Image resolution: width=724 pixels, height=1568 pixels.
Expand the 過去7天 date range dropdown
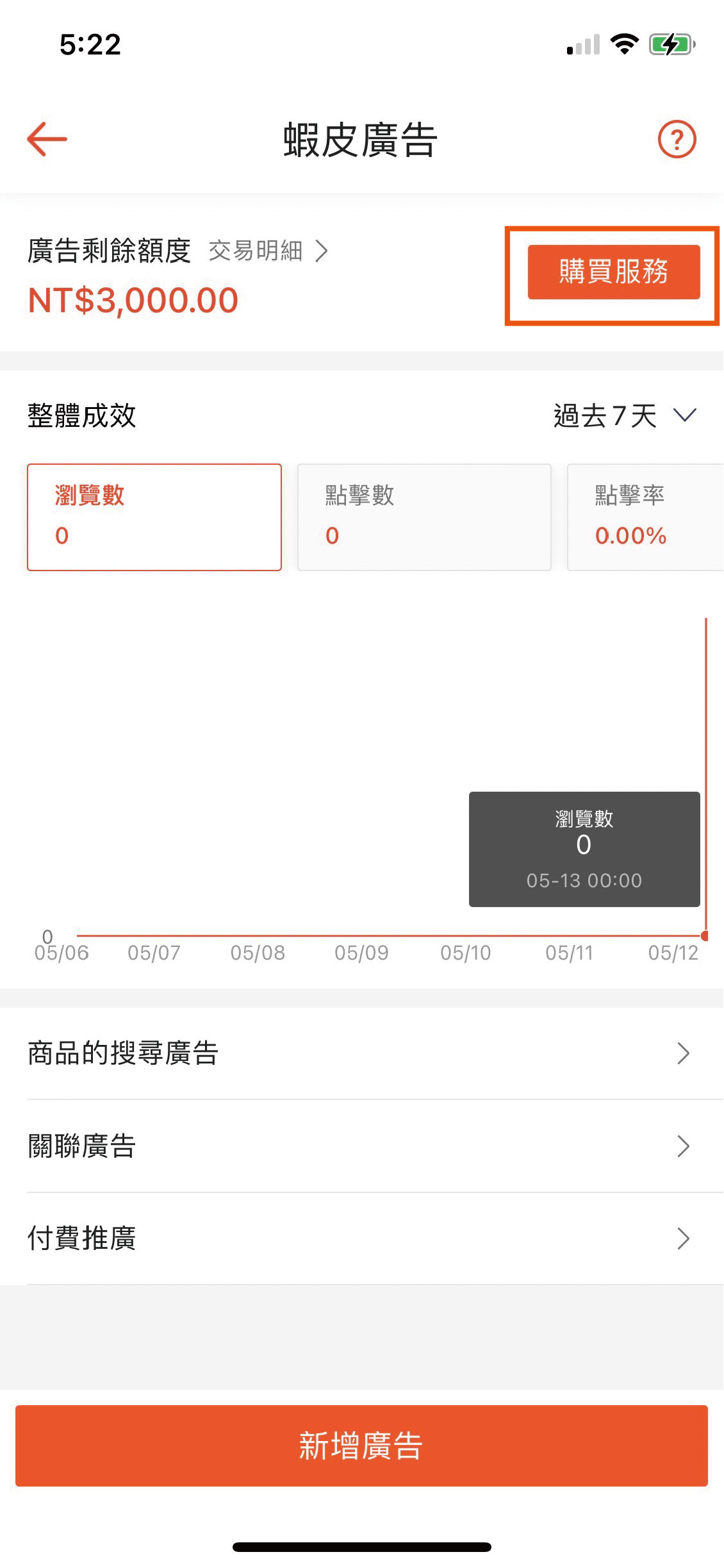click(625, 415)
